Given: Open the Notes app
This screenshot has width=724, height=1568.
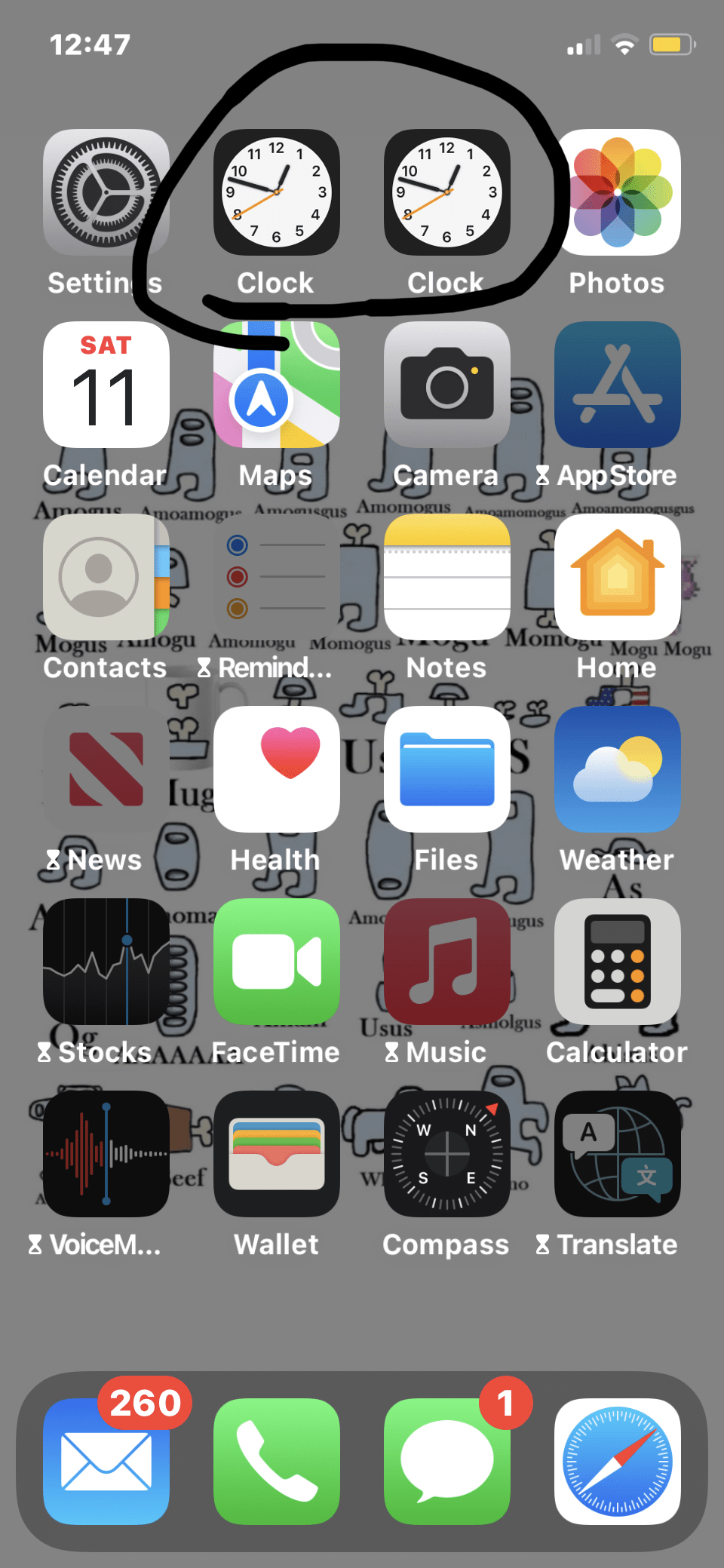Looking at the screenshot, I should point(446,577).
